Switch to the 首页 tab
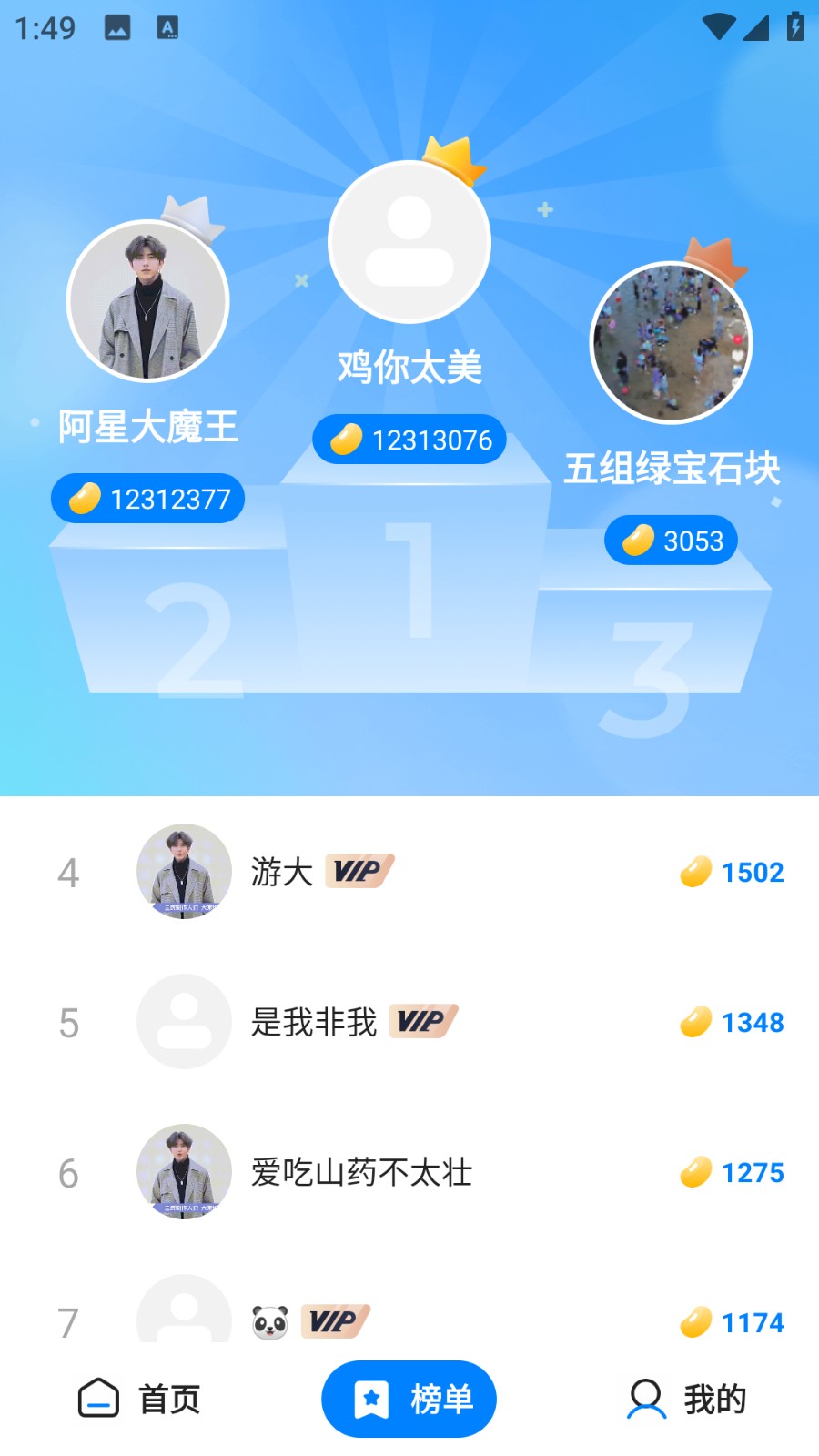 pos(139,1399)
